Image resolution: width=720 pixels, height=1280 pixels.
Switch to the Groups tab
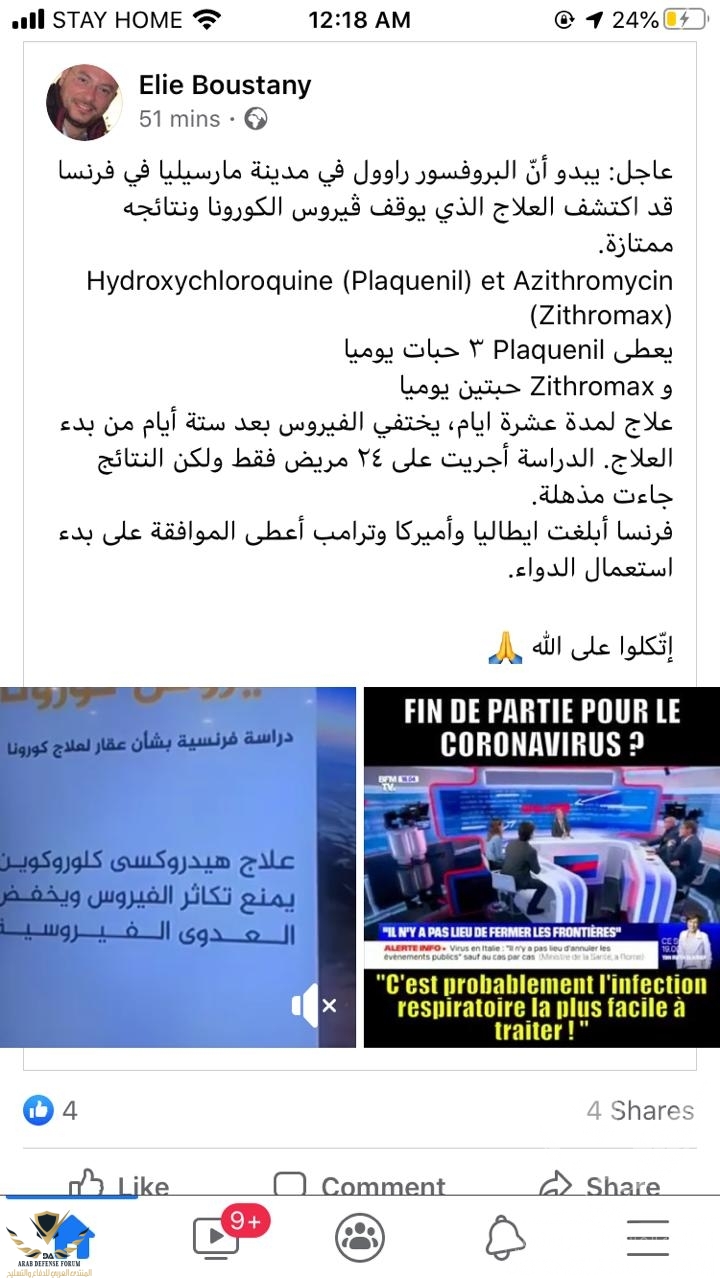[x=360, y=1238]
